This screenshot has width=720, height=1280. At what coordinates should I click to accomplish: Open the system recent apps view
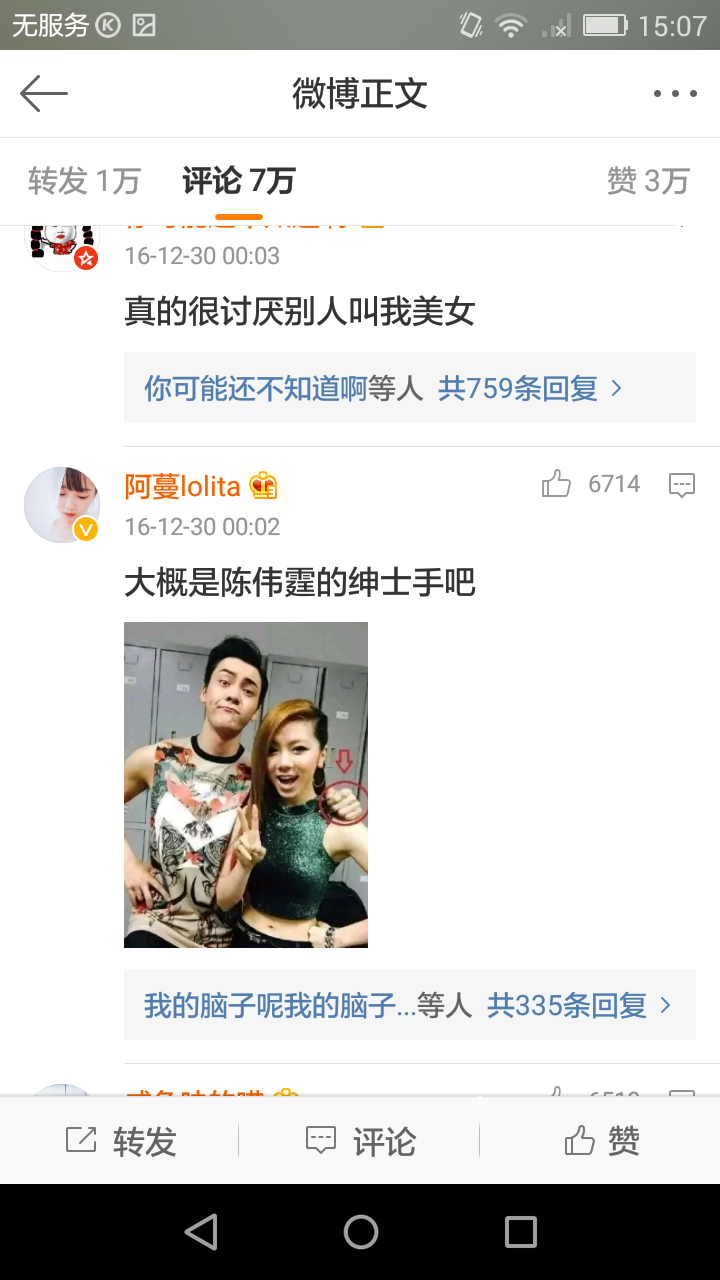pyautogui.click(x=520, y=1232)
